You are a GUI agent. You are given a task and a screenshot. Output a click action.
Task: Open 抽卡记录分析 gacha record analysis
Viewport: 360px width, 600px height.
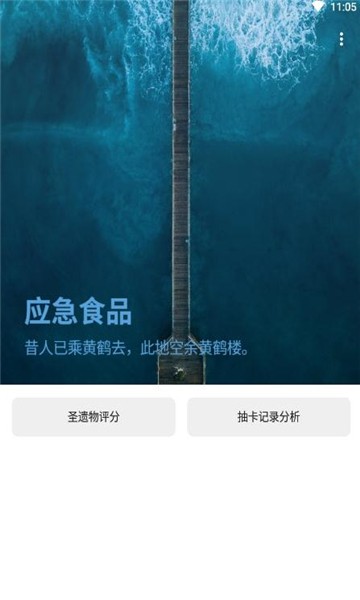point(269,417)
